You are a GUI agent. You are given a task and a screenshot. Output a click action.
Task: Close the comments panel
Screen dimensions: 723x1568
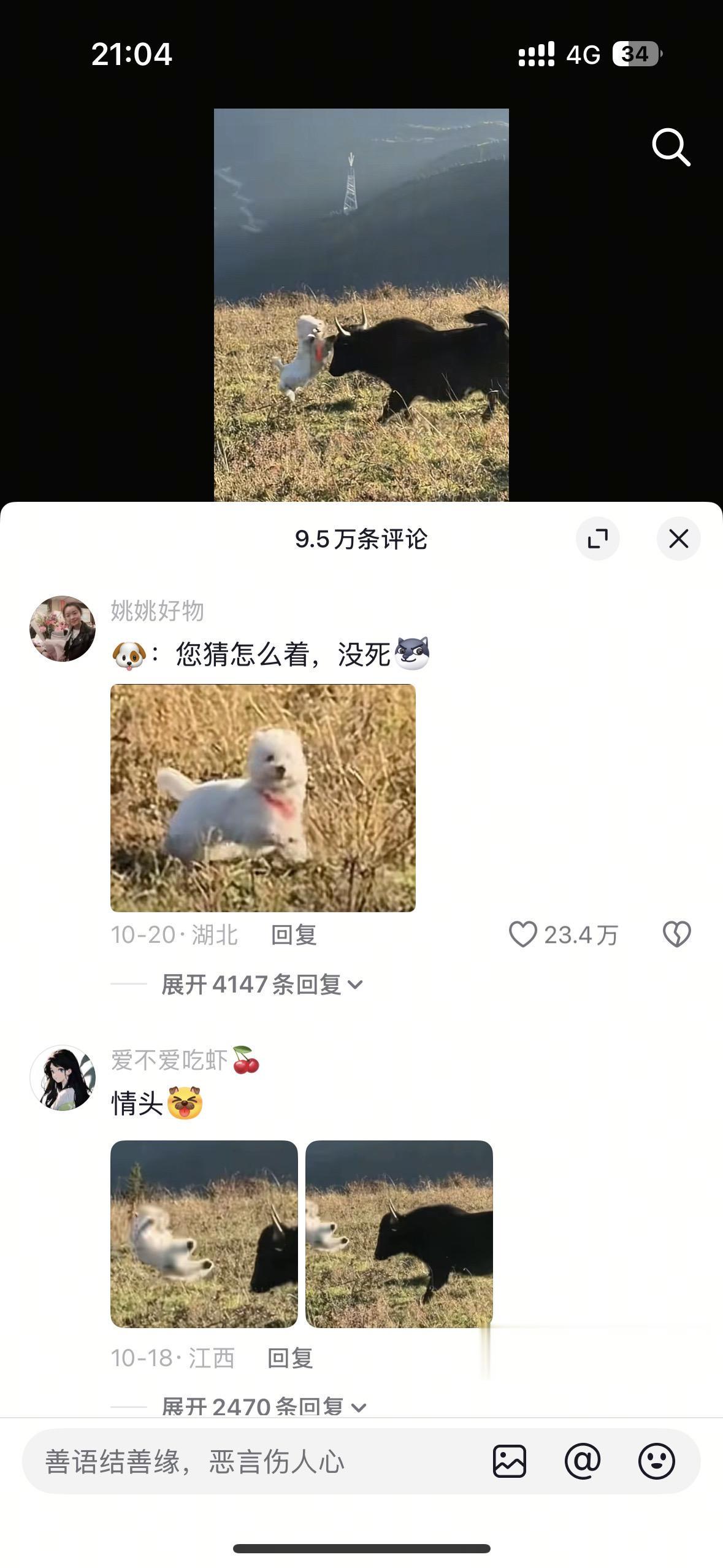tap(678, 537)
